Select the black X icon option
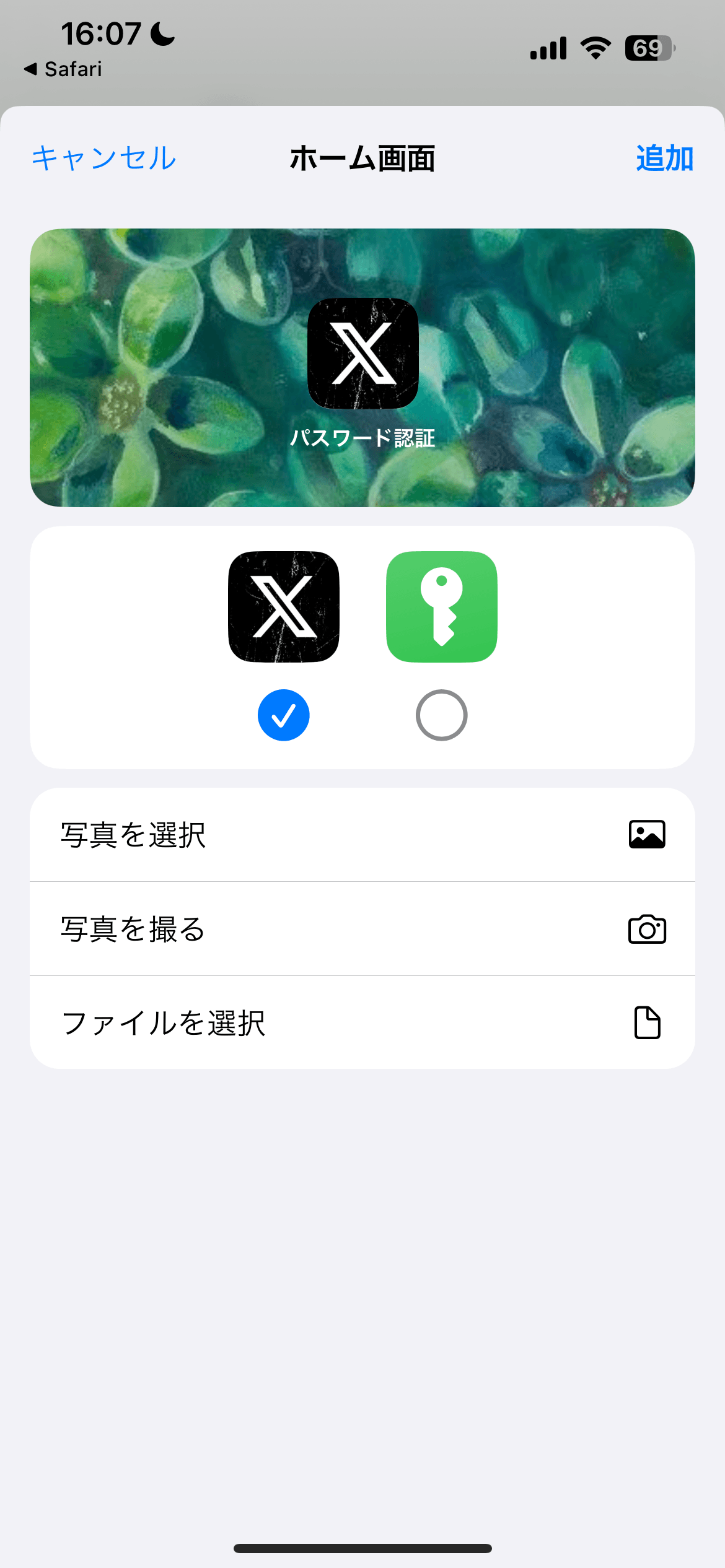 pos(284,607)
